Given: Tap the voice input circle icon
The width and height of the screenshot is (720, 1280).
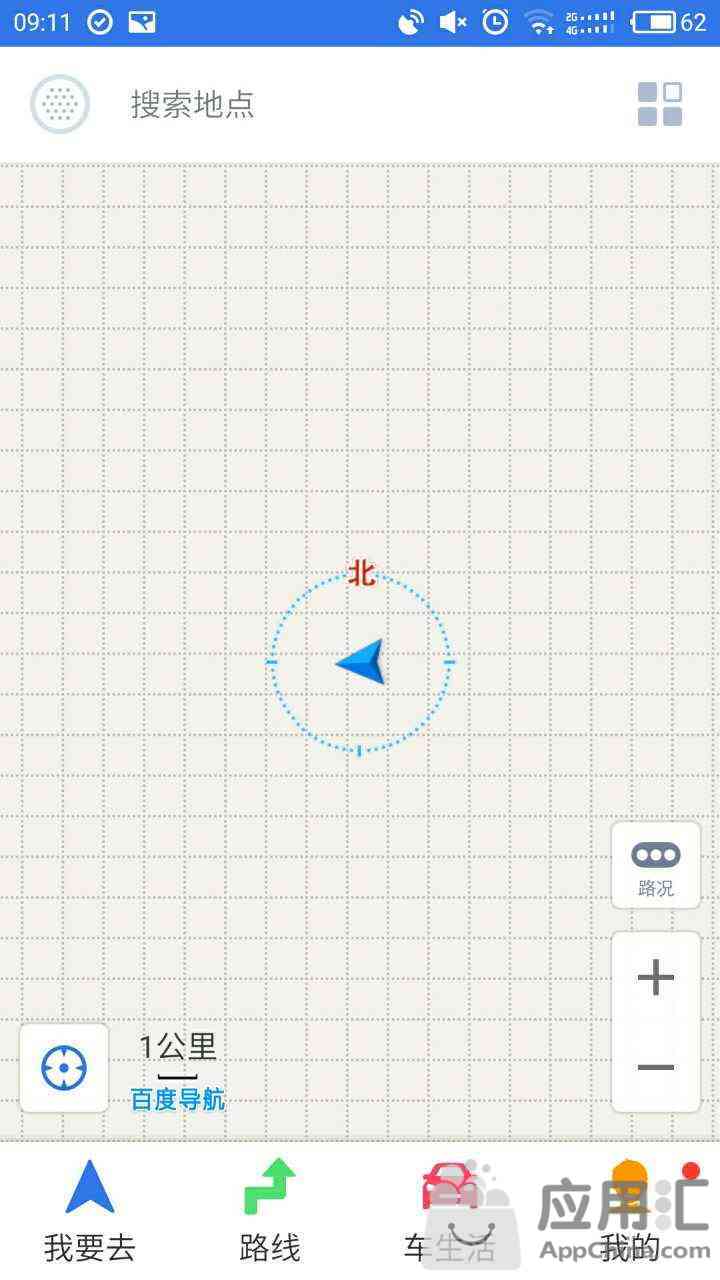Looking at the screenshot, I should [x=60, y=104].
